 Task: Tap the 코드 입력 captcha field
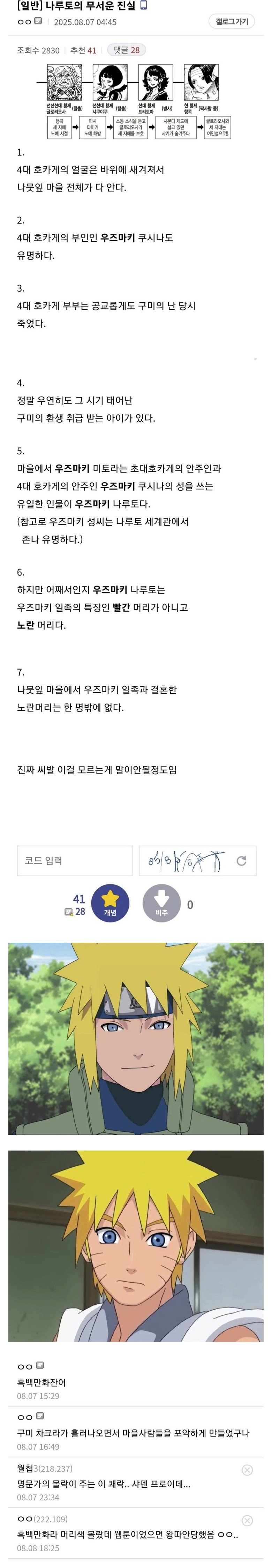[75, 861]
